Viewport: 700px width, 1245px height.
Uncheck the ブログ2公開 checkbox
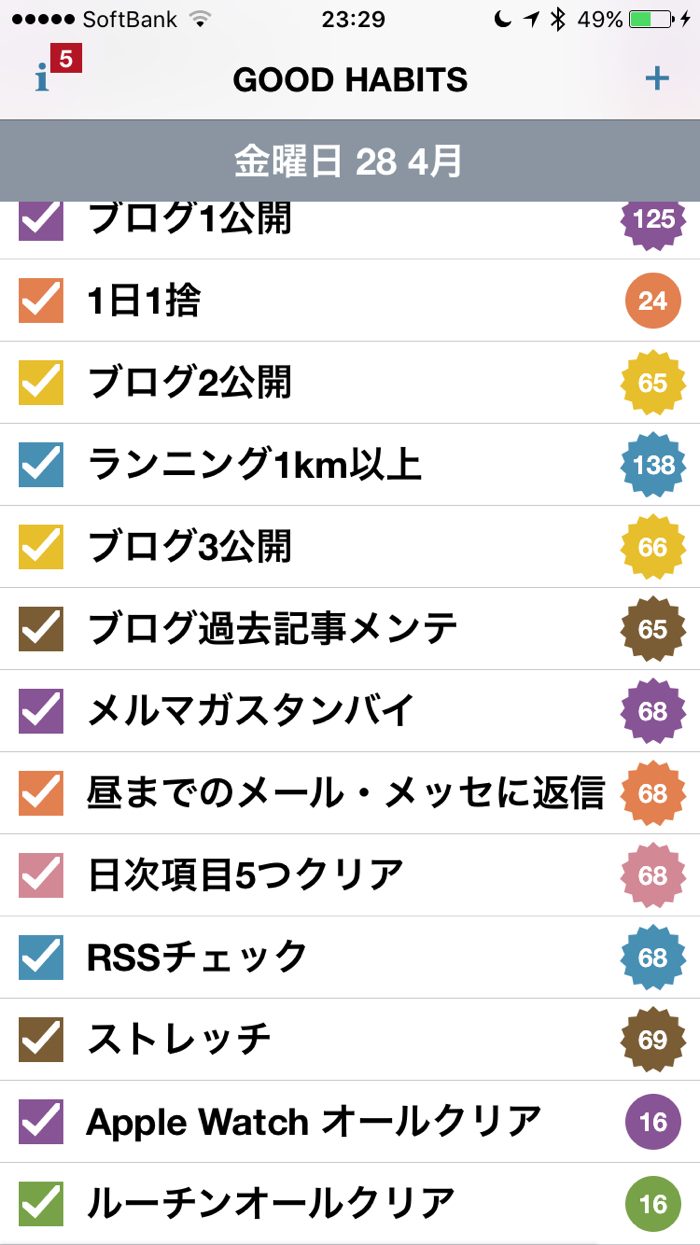coord(41,383)
